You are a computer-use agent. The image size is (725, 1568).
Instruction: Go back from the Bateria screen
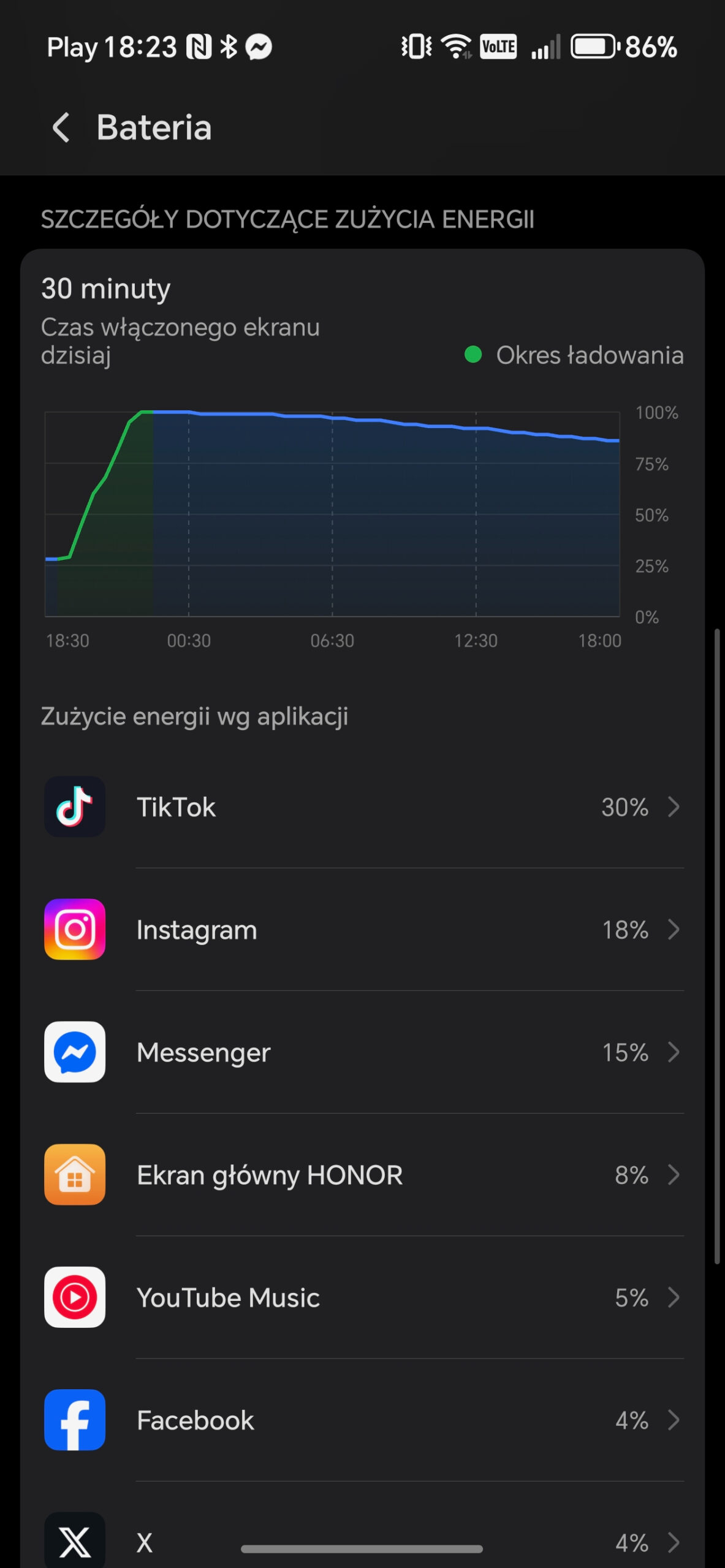(61, 127)
